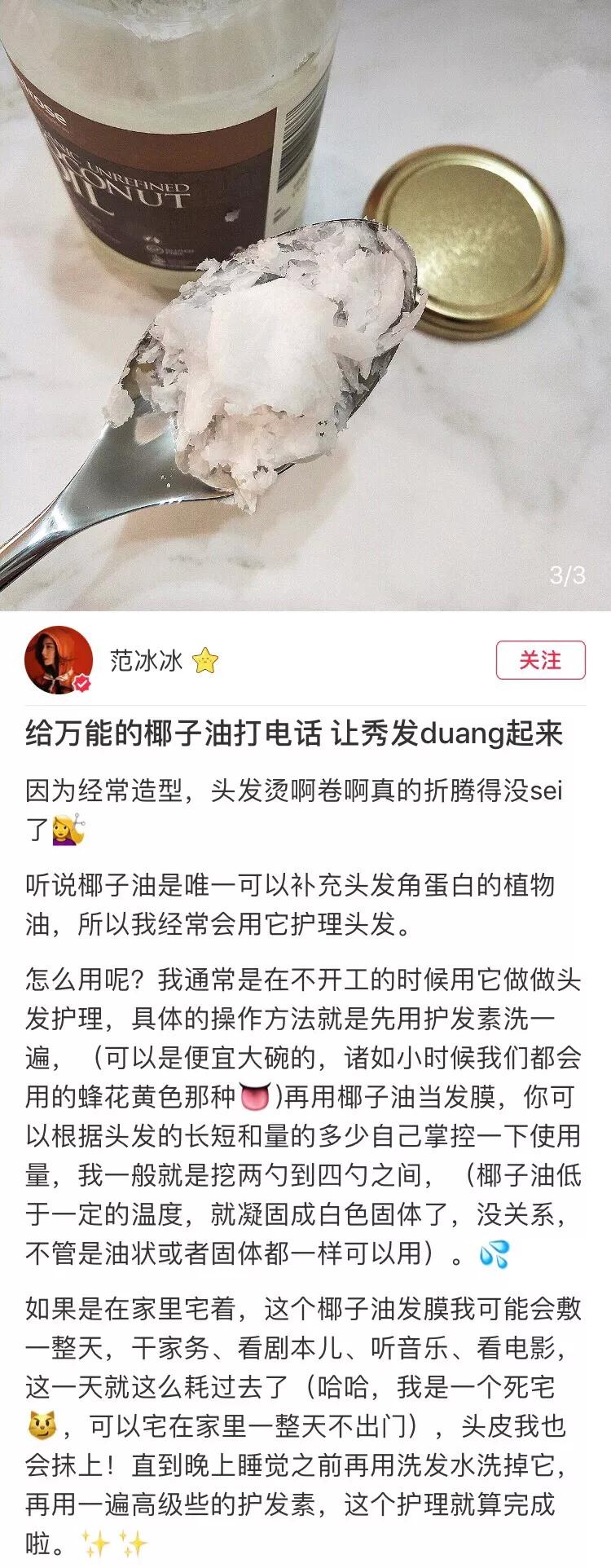Tap the tongue-out emoji in the paragraph
Viewport: 611px width, 1568px height.
coord(256,1096)
